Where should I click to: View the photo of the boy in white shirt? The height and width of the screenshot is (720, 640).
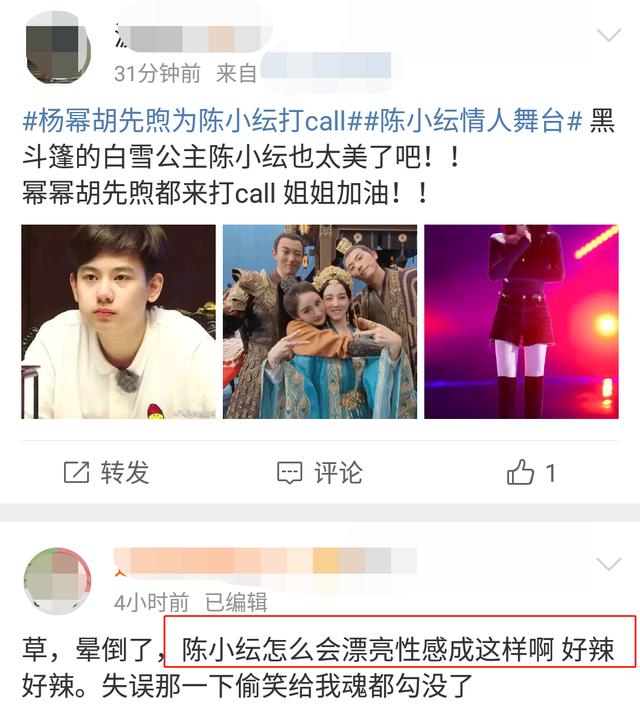[x=119, y=321]
